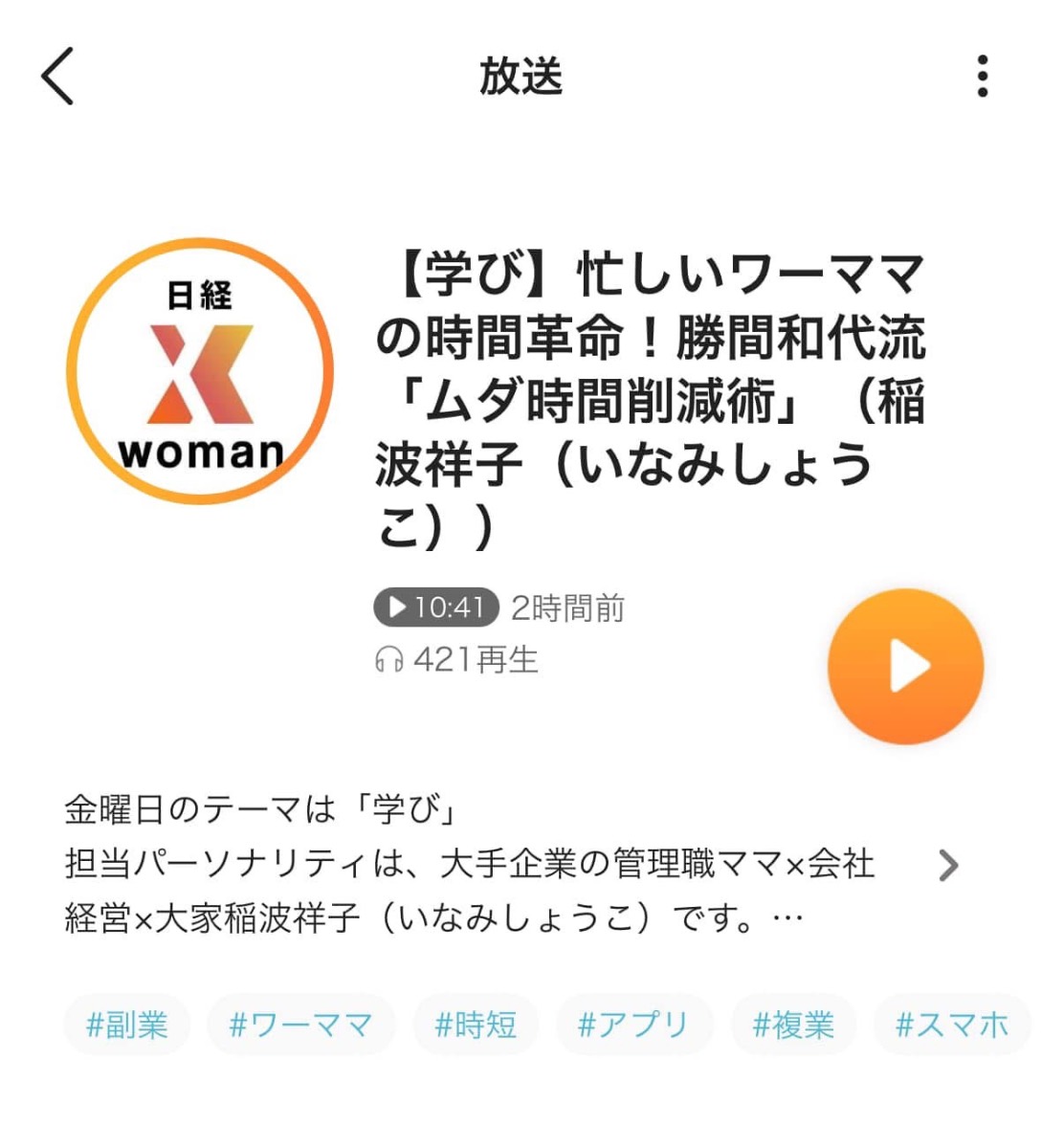Tap the #複業 hashtag chip
The width and height of the screenshot is (1041, 1148).
[x=793, y=1025]
